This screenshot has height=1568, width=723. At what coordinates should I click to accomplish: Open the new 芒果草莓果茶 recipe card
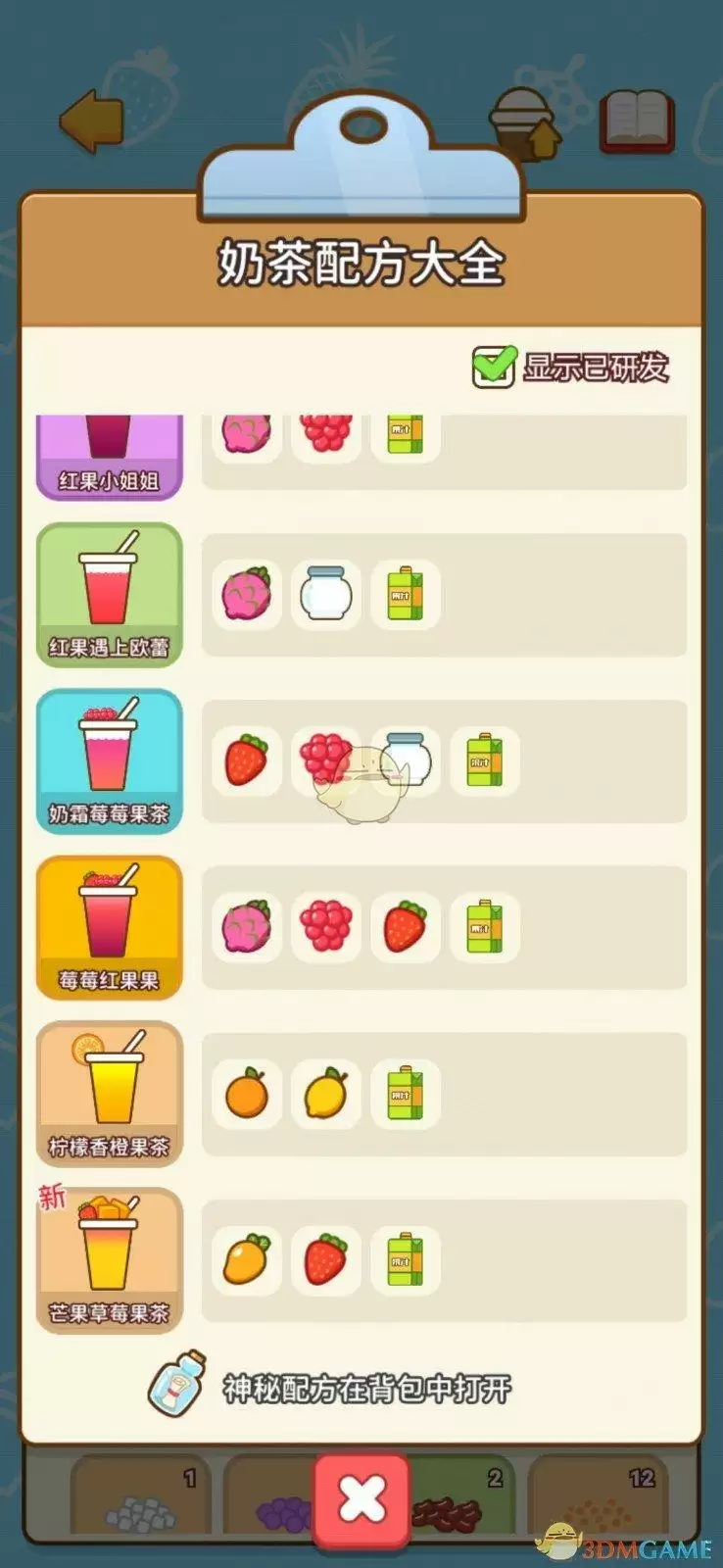[110, 1260]
